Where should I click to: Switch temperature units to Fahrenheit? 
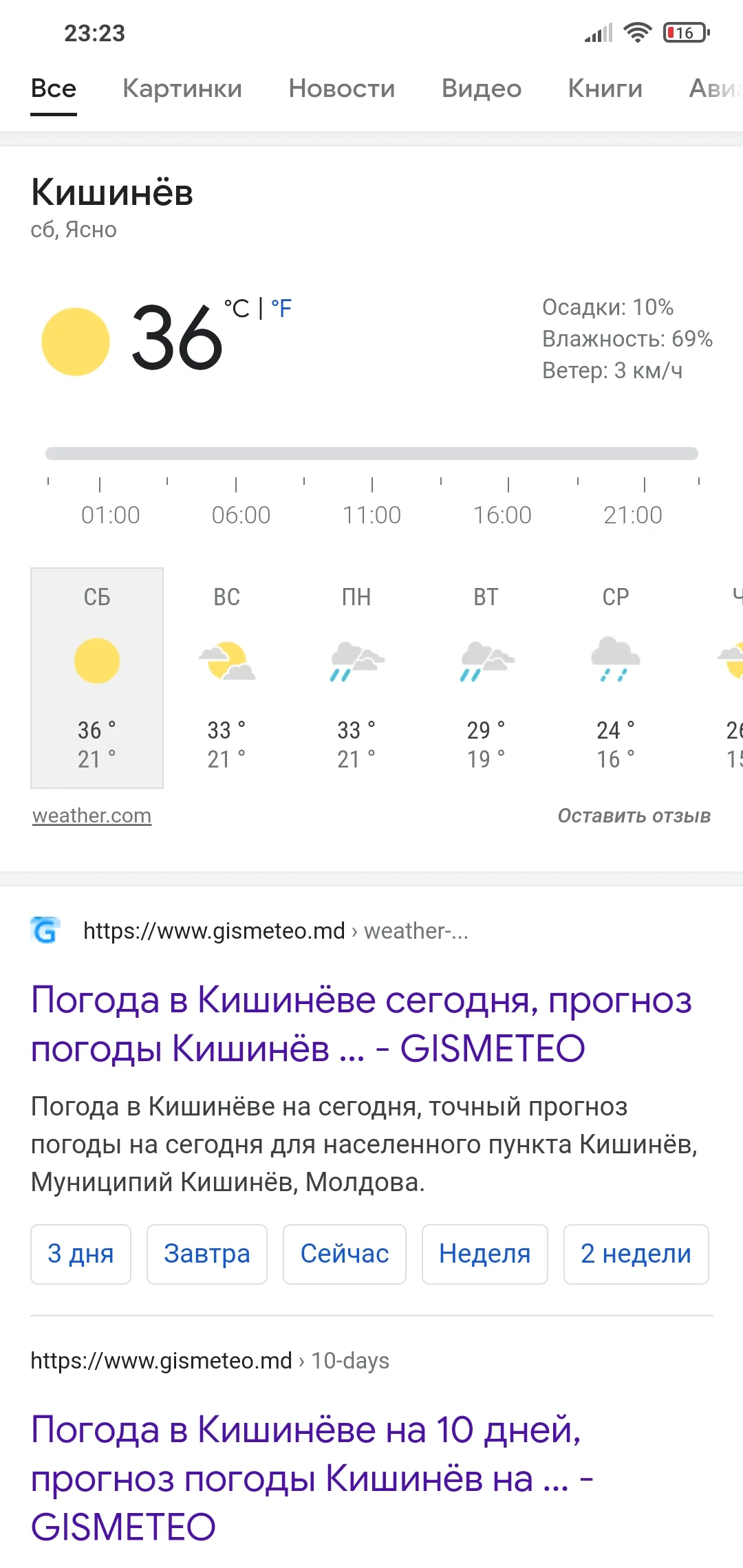click(281, 307)
